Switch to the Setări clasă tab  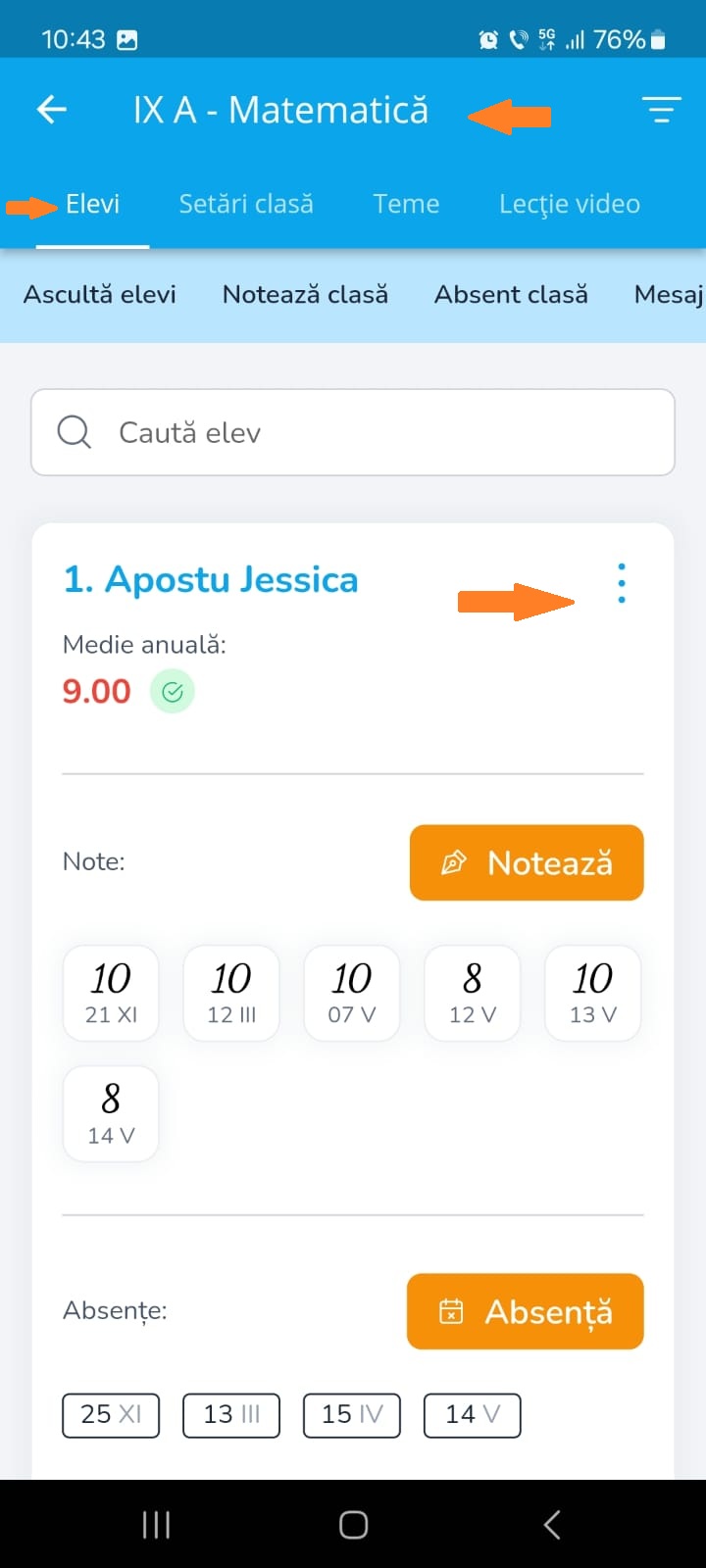click(x=246, y=204)
